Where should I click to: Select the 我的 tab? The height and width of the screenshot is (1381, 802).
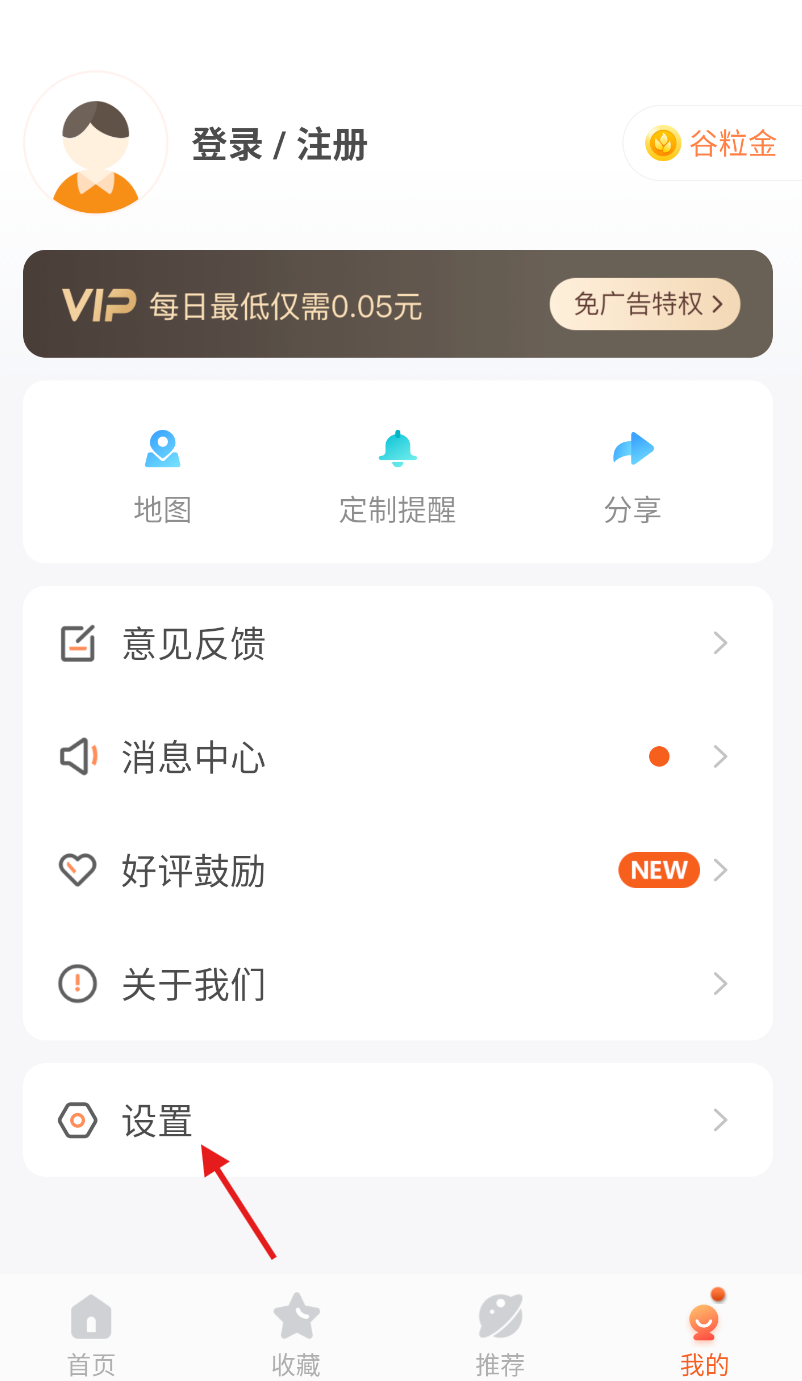(705, 1334)
